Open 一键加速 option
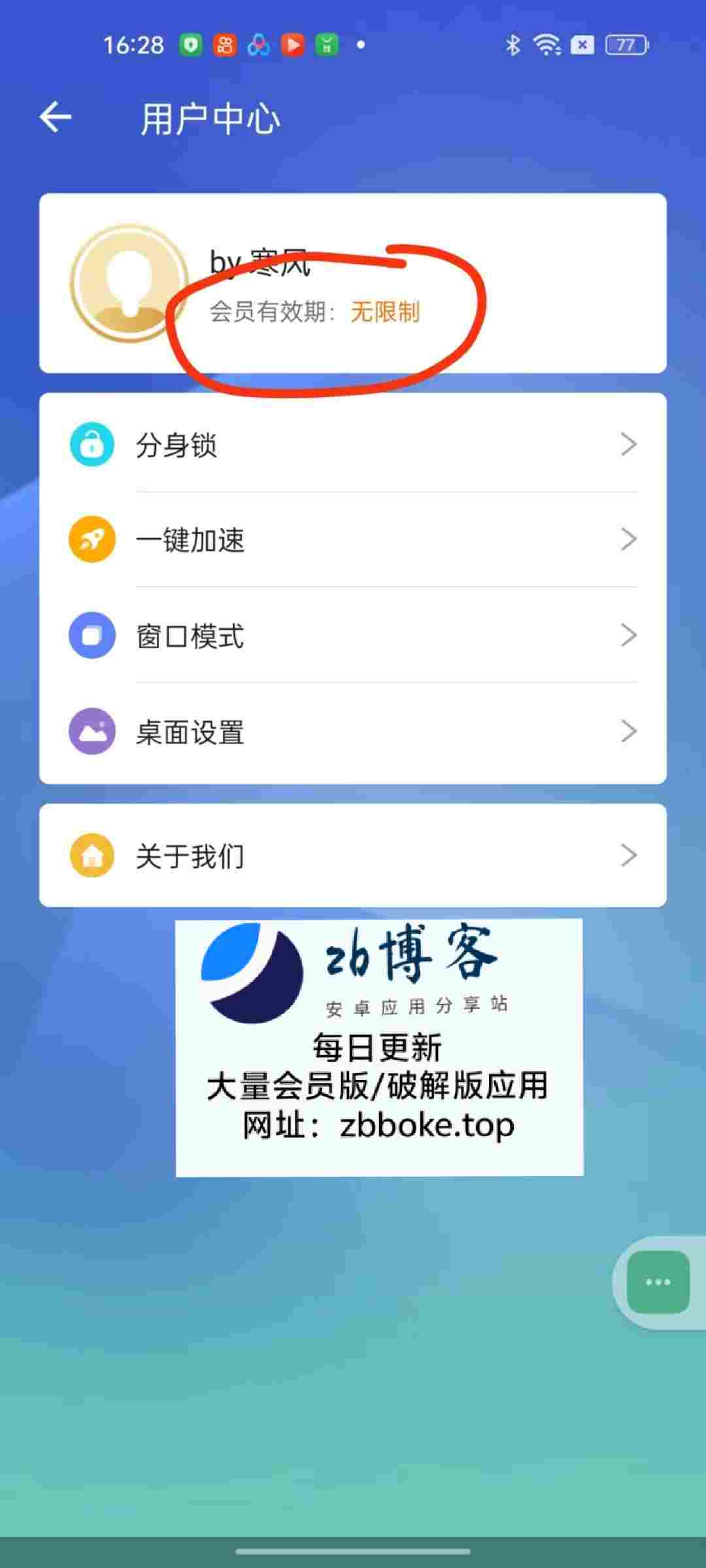Image resolution: width=706 pixels, height=1568 pixels. point(353,540)
